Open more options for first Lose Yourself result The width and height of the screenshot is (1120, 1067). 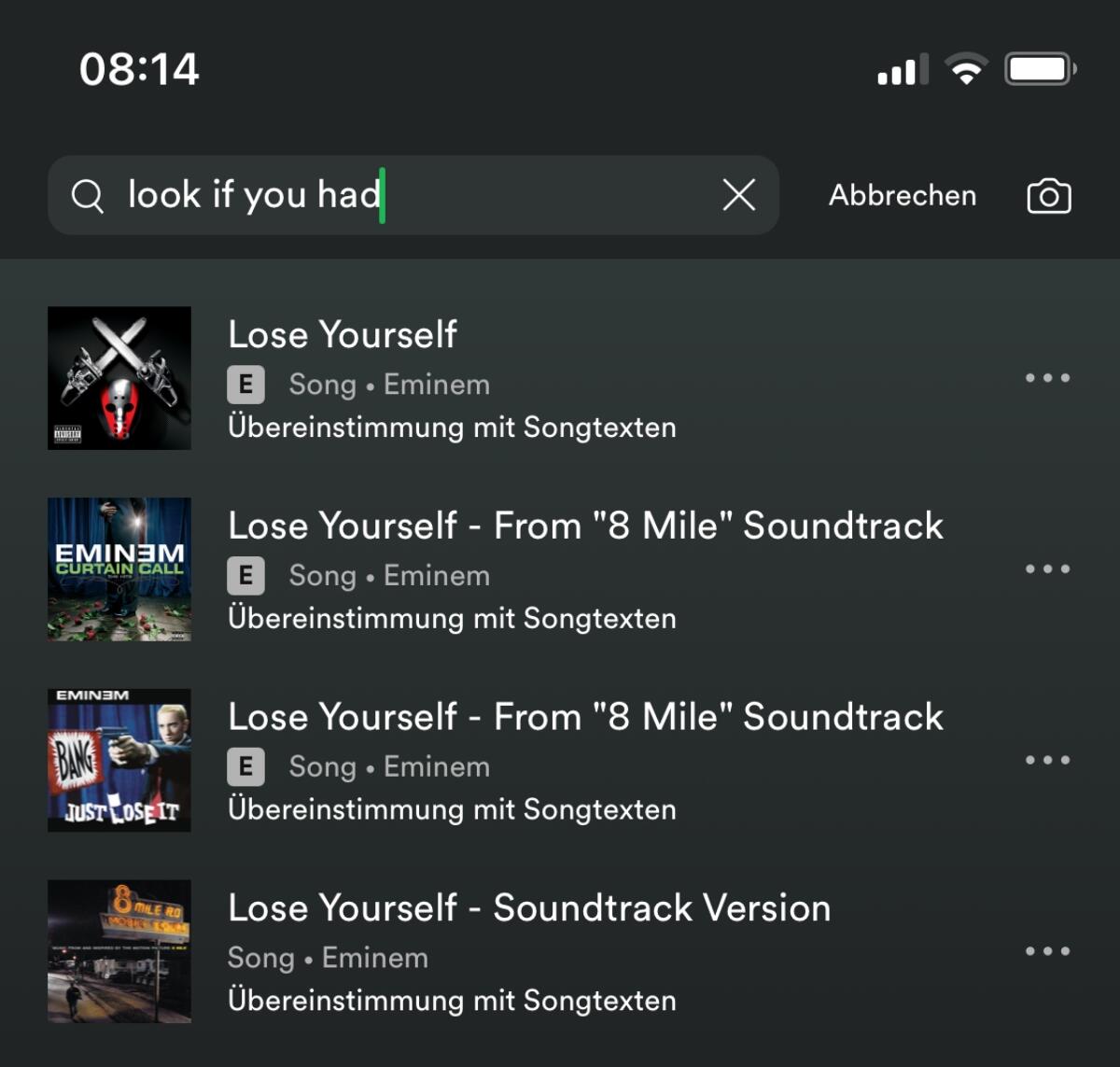[1047, 378]
